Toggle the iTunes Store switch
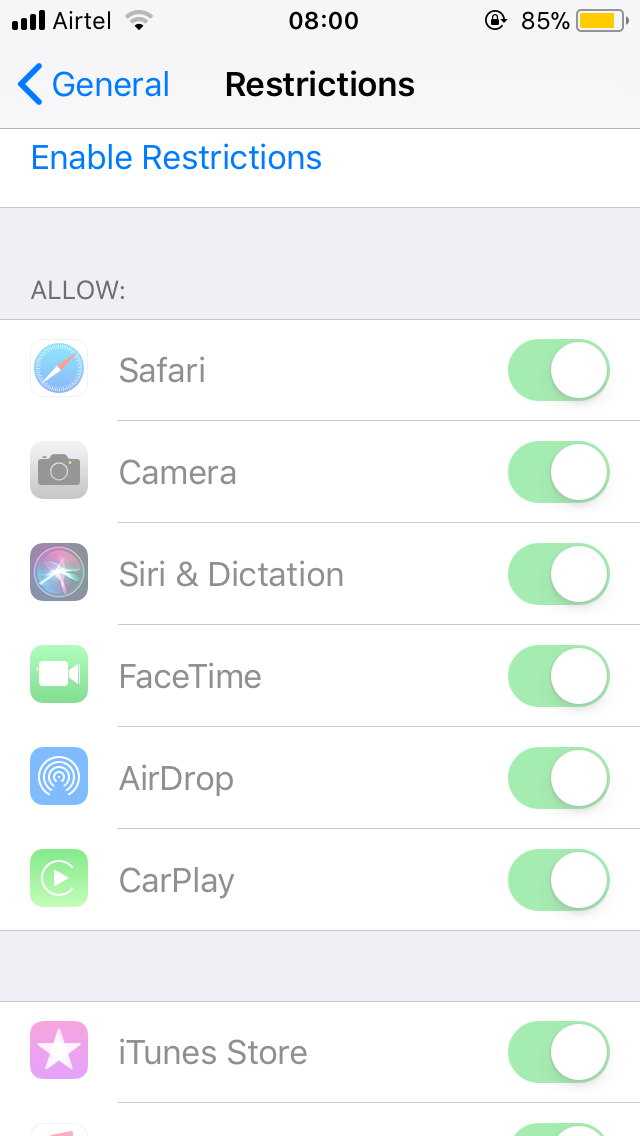Screen dimensions: 640x1136 [x=558, y=1052]
